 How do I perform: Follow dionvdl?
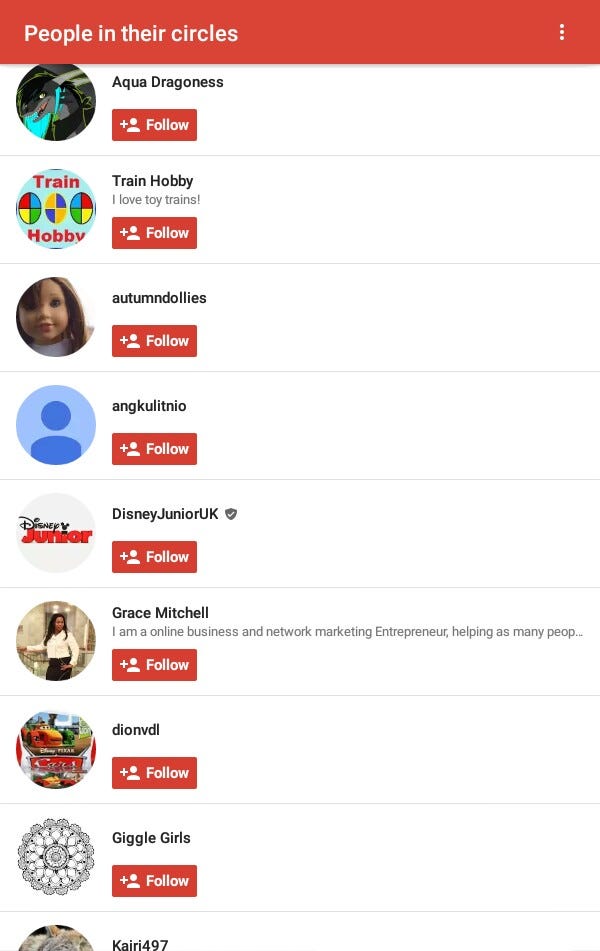pyautogui.click(x=154, y=773)
